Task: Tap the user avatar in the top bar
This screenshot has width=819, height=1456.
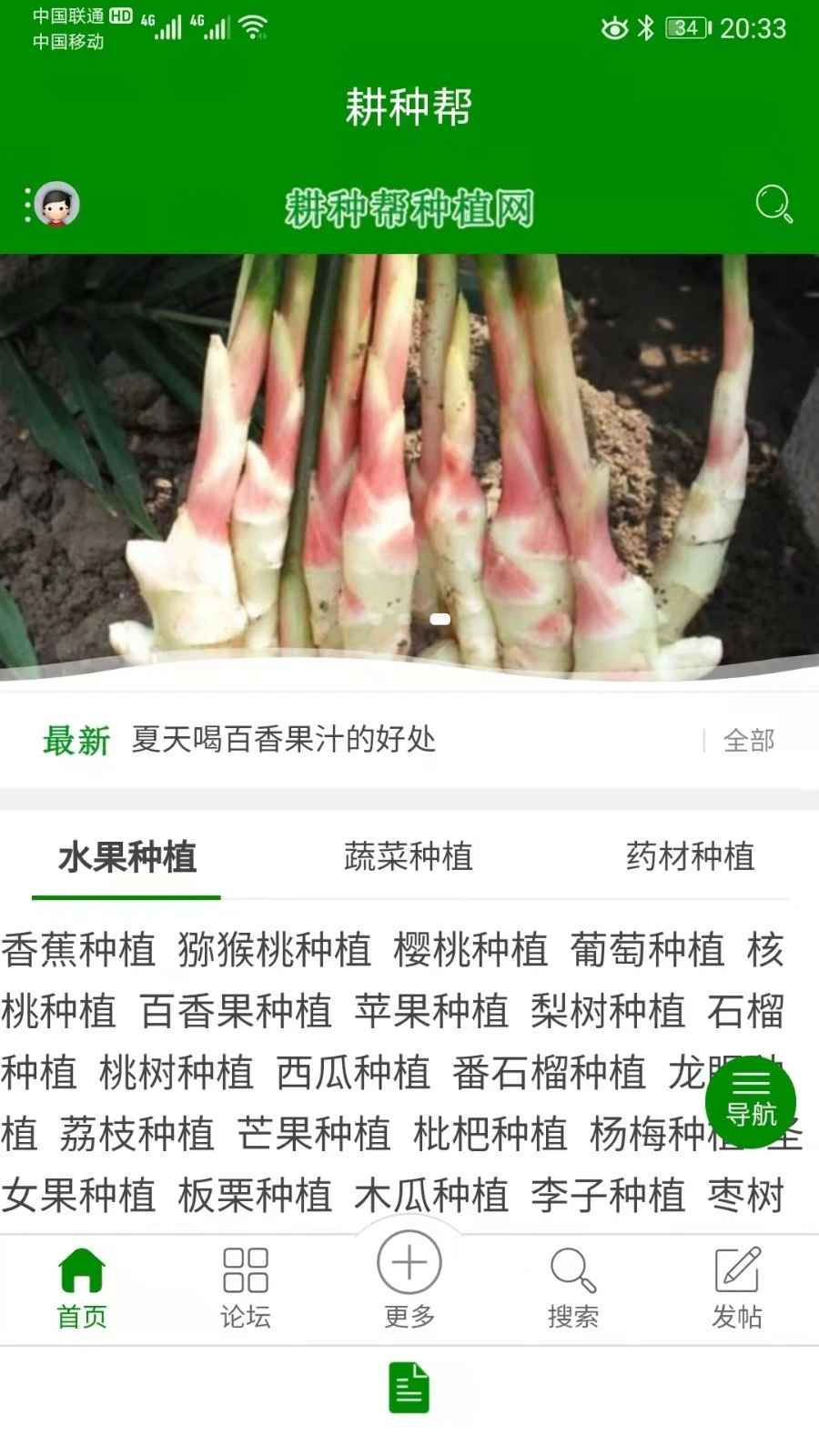Action: (57, 205)
